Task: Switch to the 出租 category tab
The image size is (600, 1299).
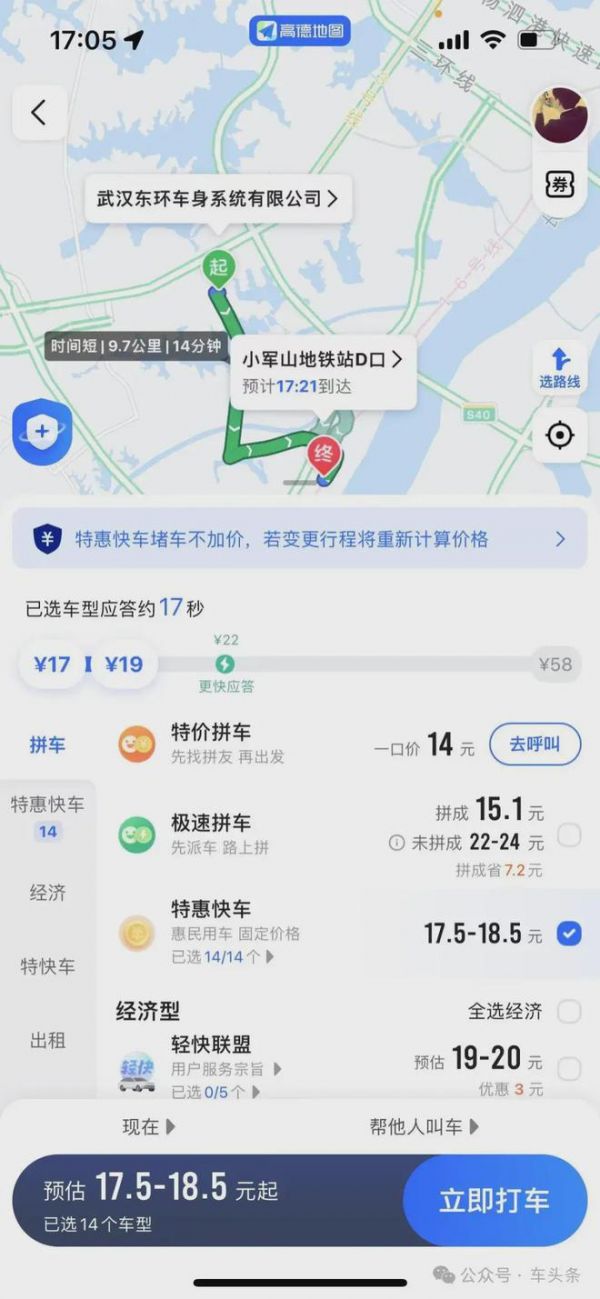Action: 48,1040
